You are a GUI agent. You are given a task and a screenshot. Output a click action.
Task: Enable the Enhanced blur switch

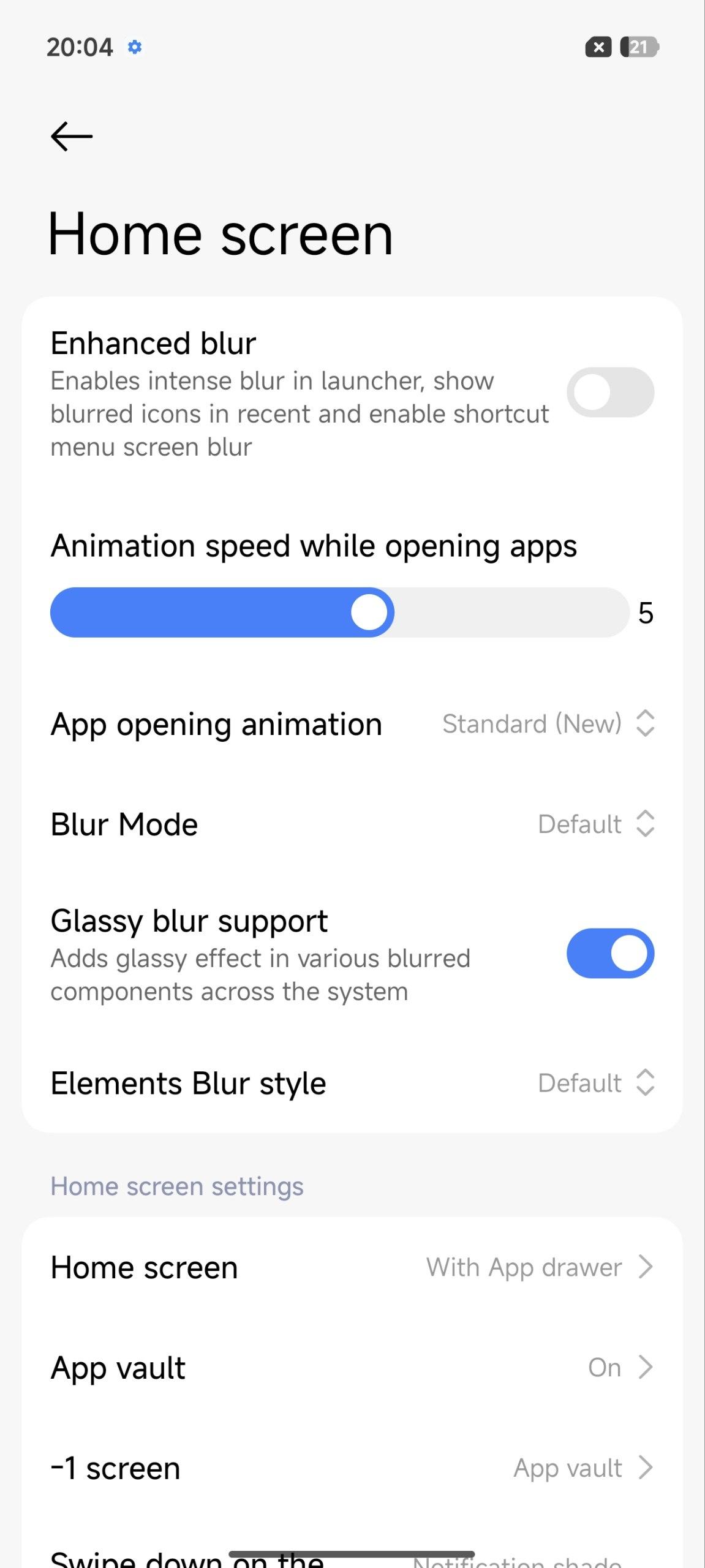coord(609,392)
